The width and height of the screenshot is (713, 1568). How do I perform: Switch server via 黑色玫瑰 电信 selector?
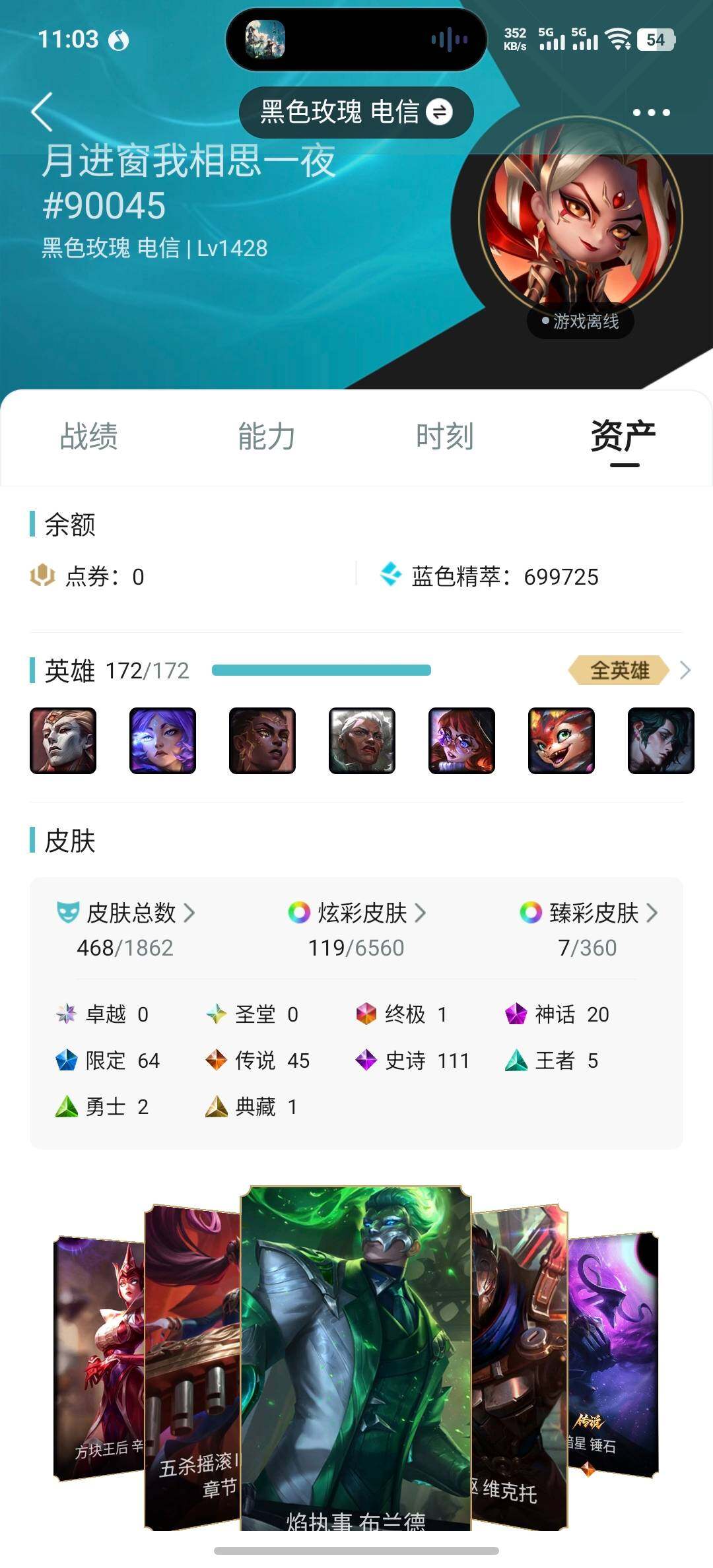356,112
